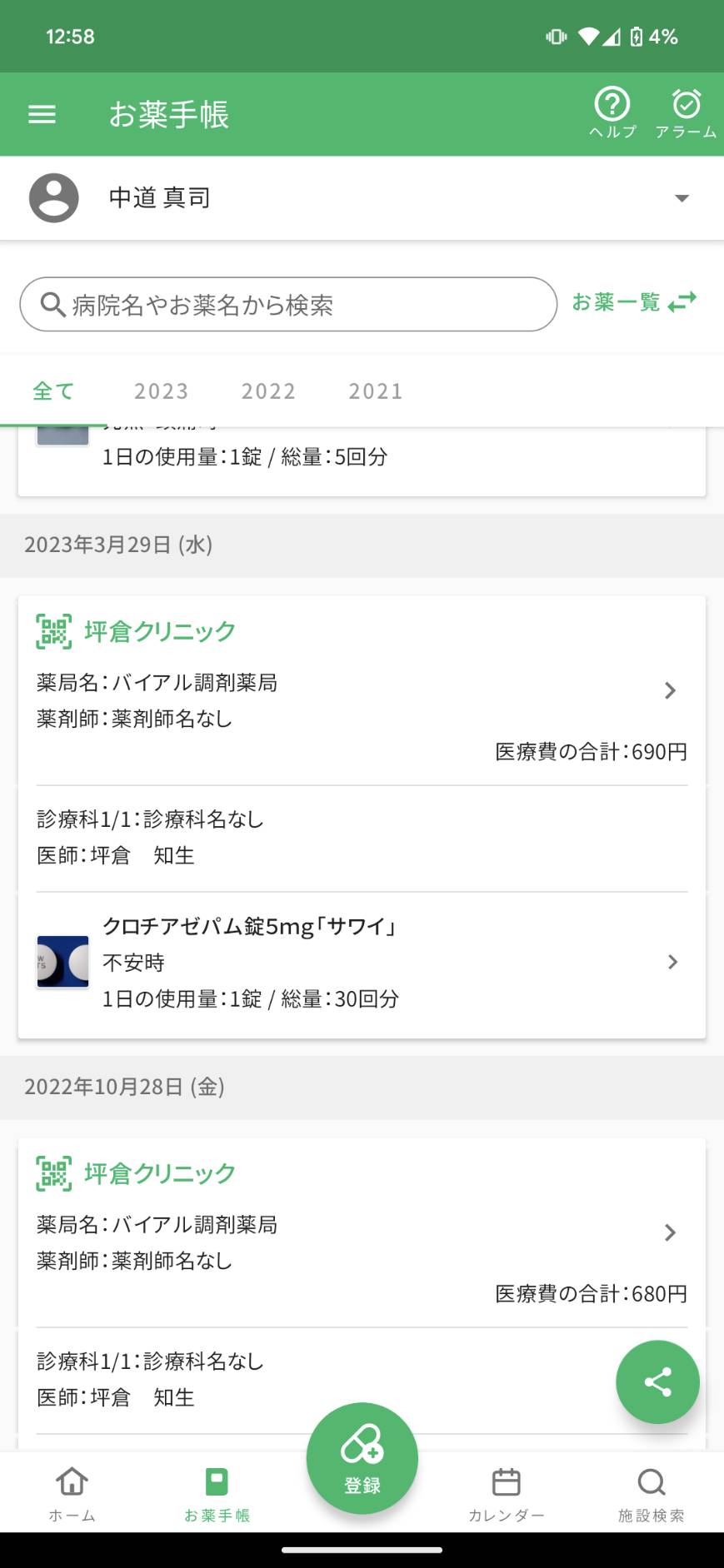Tap the 登録 register medicine button
Image resolution: width=724 pixels, height=1568 pixels.
[x=362, y=1458]
